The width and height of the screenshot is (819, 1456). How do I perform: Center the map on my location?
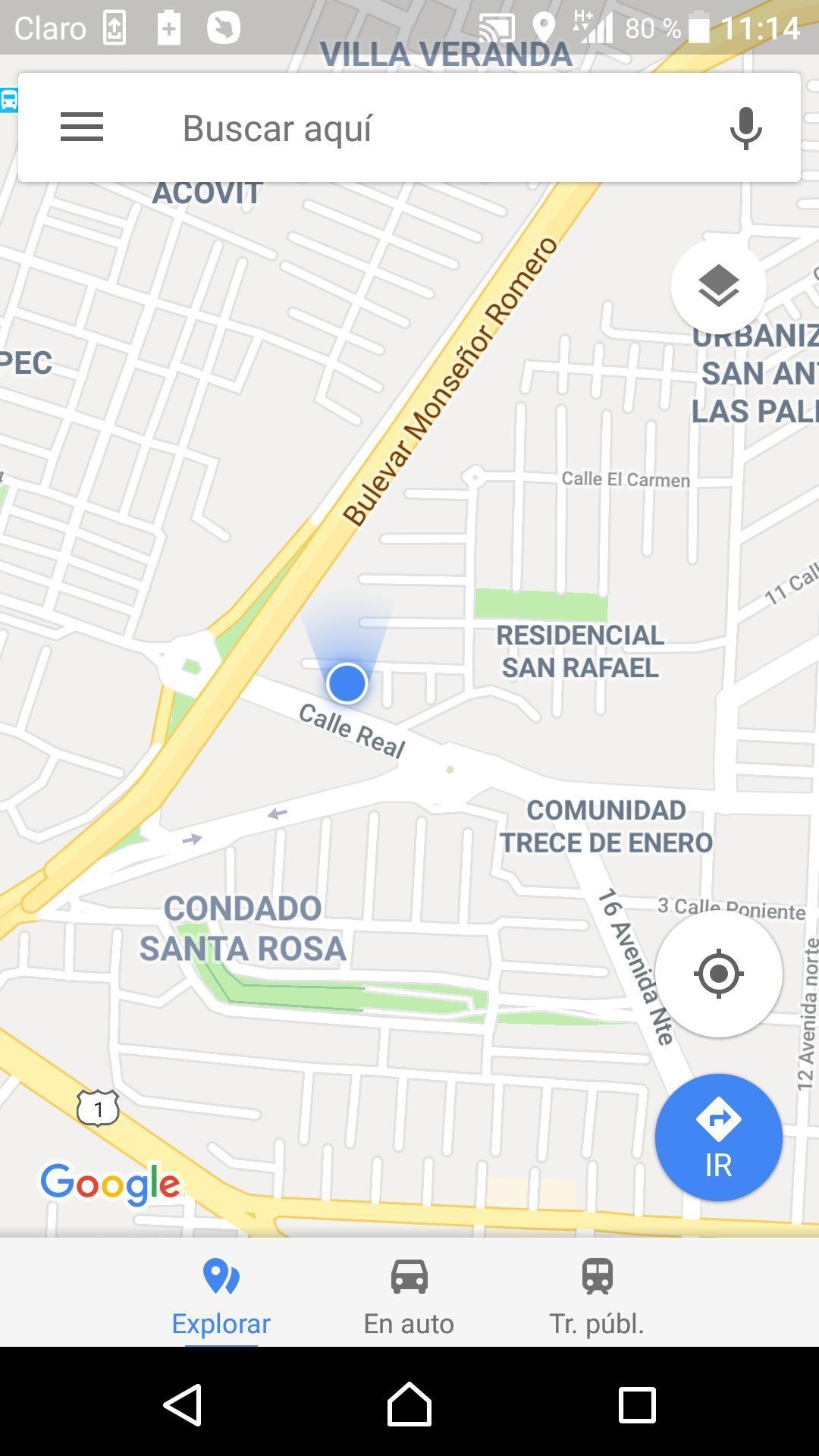718,974
